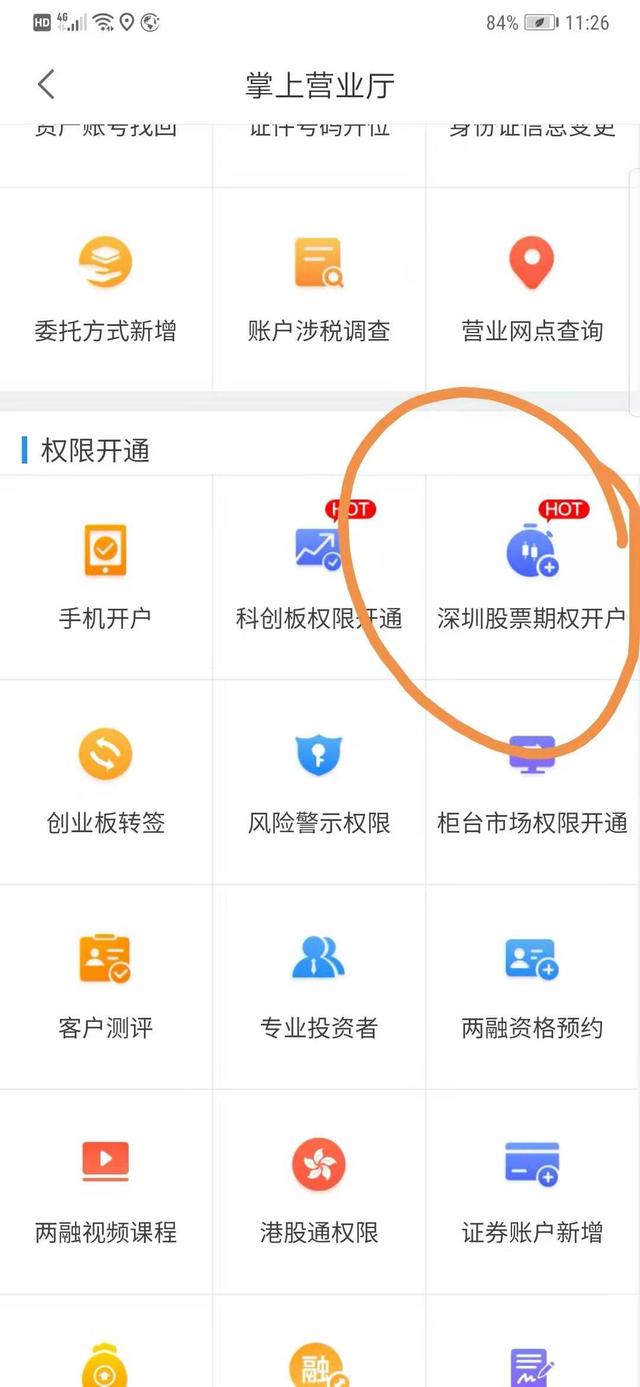Viewport: 640px width, 1387px height.
Task: Open 风险警示权限
Action: [x=319, y=782]
